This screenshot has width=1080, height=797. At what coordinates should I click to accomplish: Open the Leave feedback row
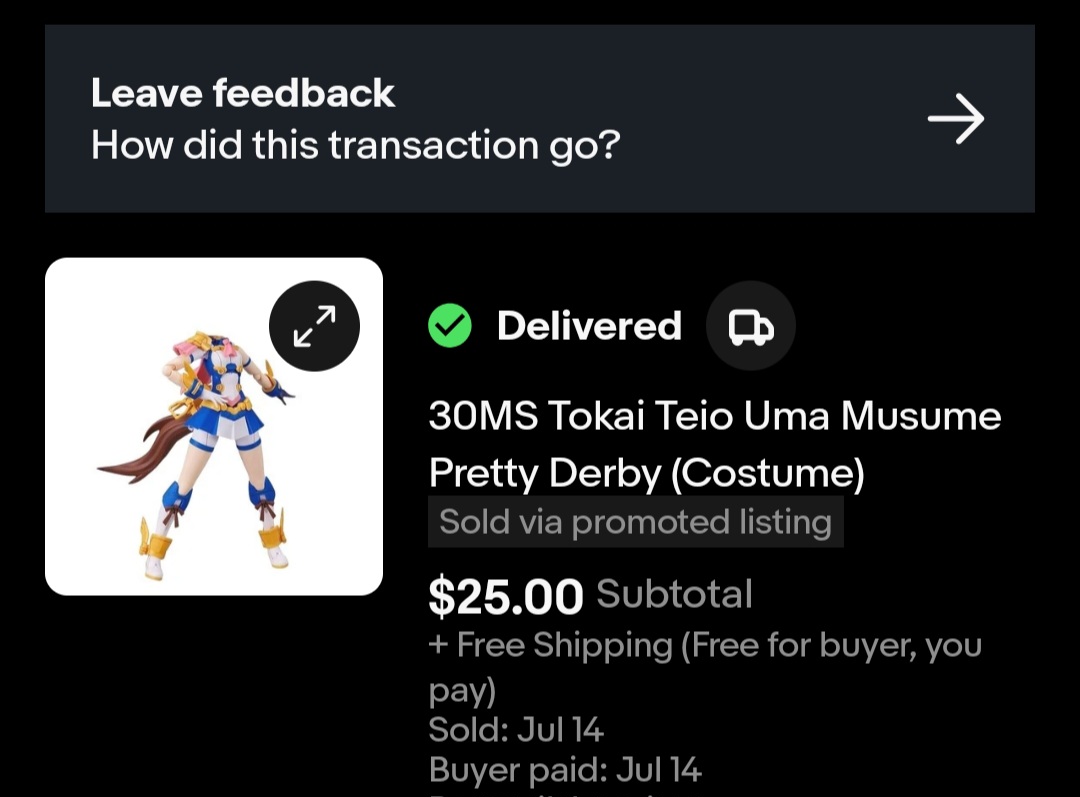click(x=540, y=119)
